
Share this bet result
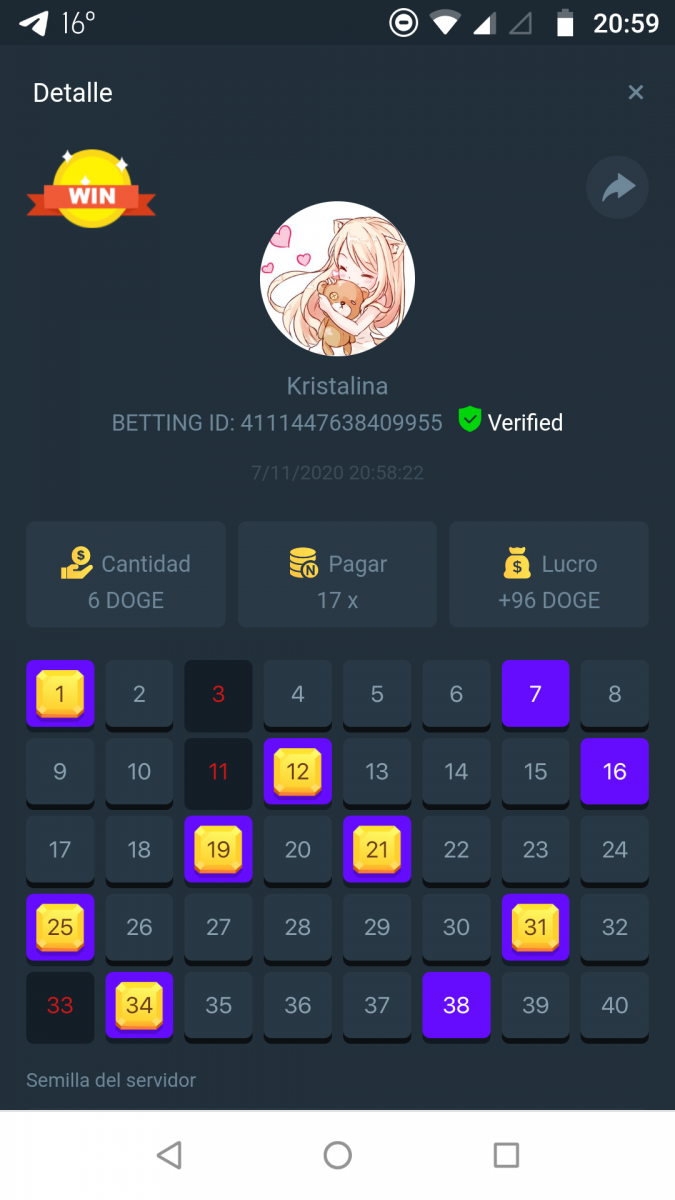[x=617, y=187]
